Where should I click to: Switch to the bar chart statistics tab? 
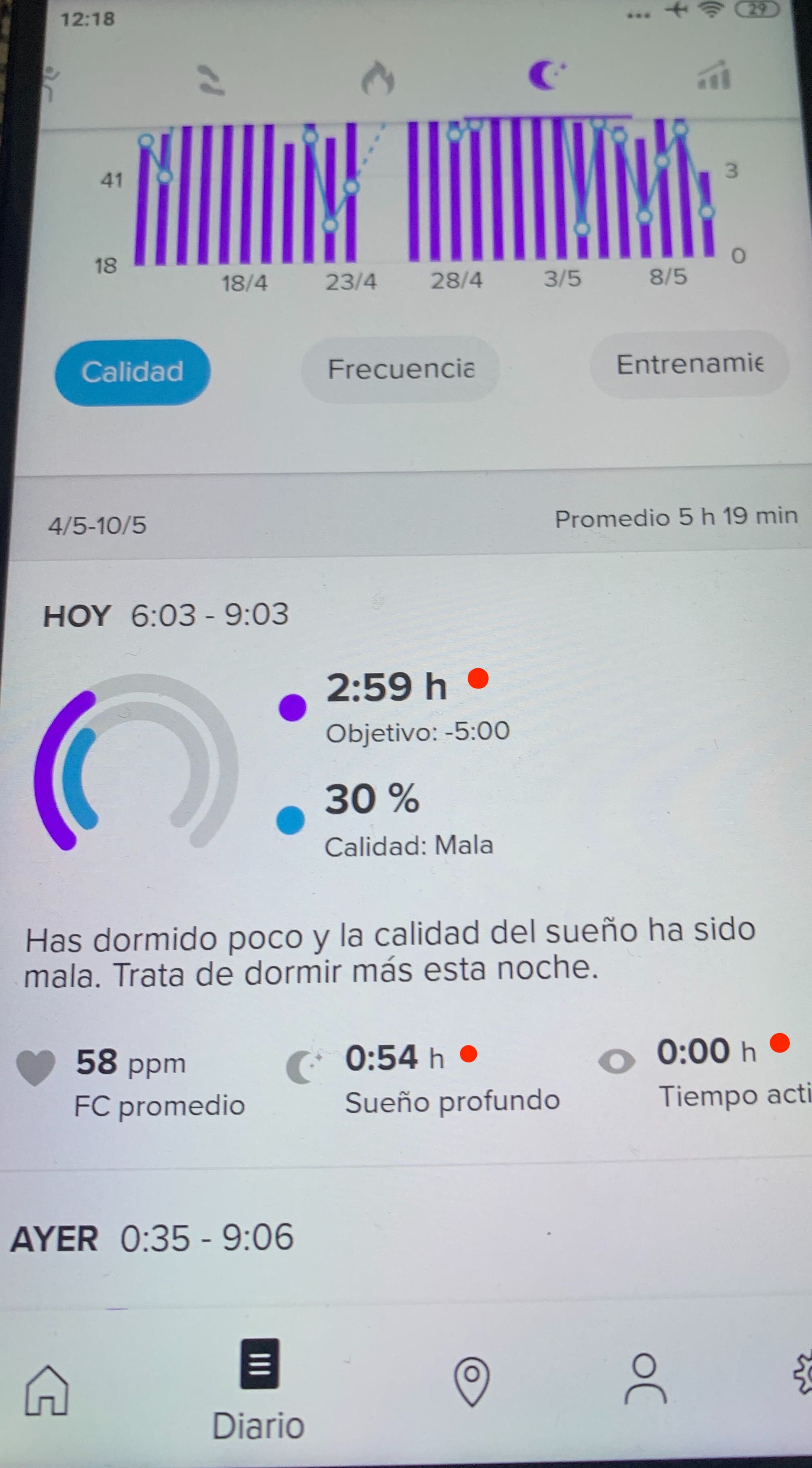713,76
